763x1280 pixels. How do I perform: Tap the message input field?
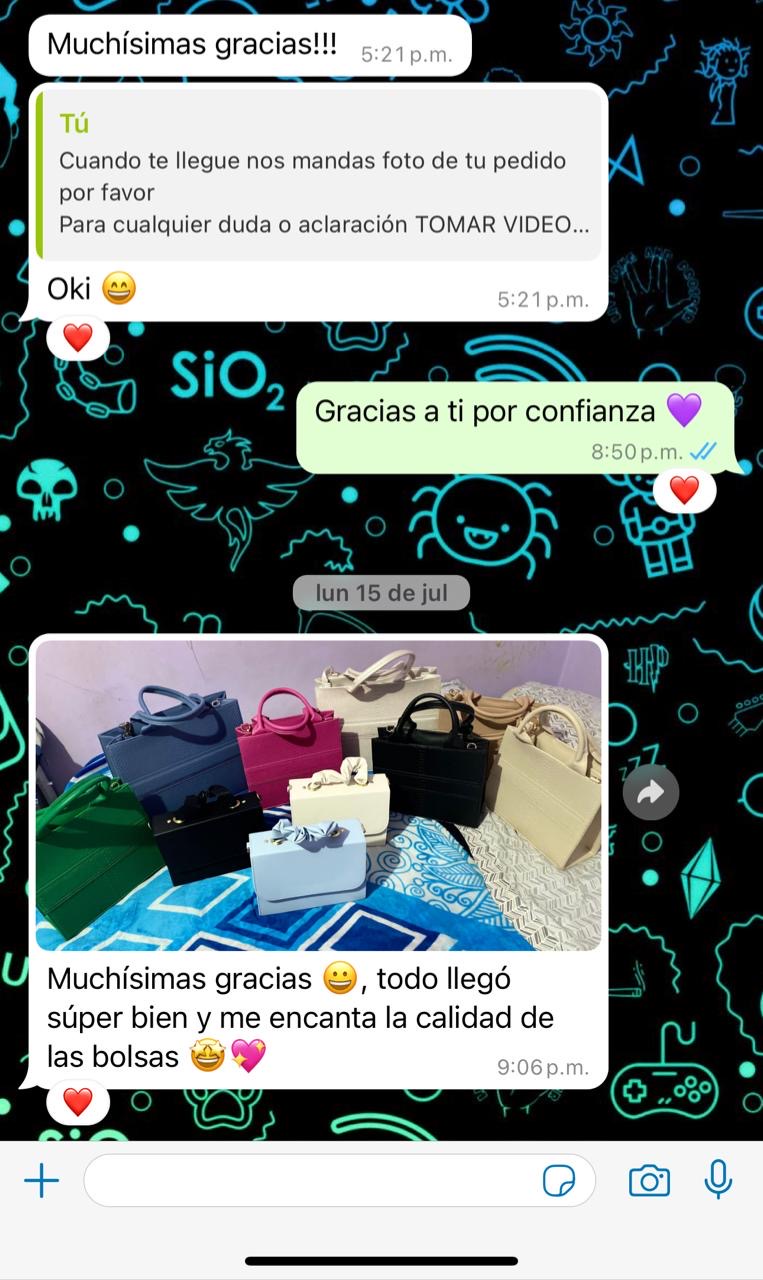tap(310, 1181)
